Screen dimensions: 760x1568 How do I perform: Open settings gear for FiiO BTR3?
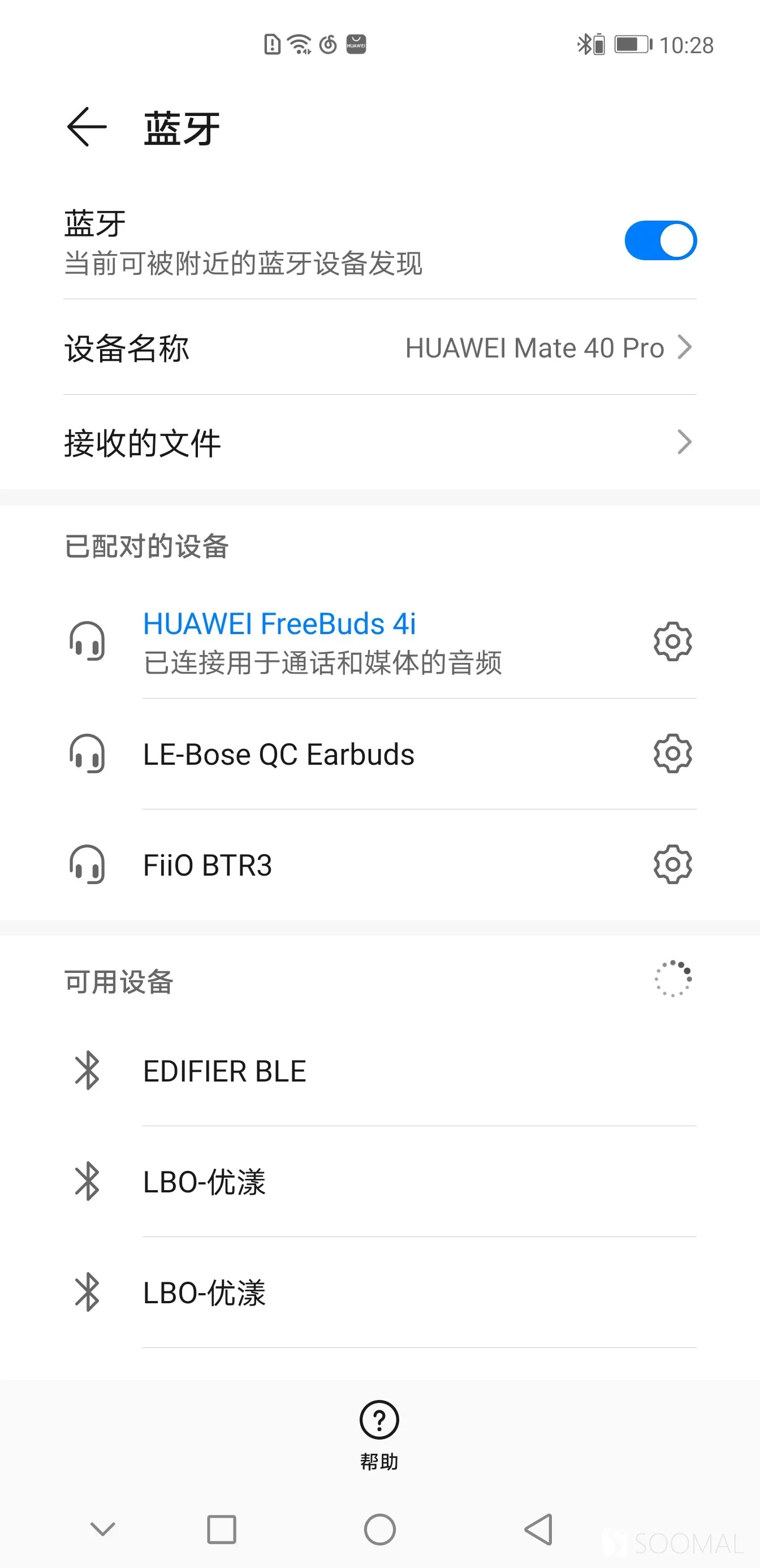coord(672,865)
